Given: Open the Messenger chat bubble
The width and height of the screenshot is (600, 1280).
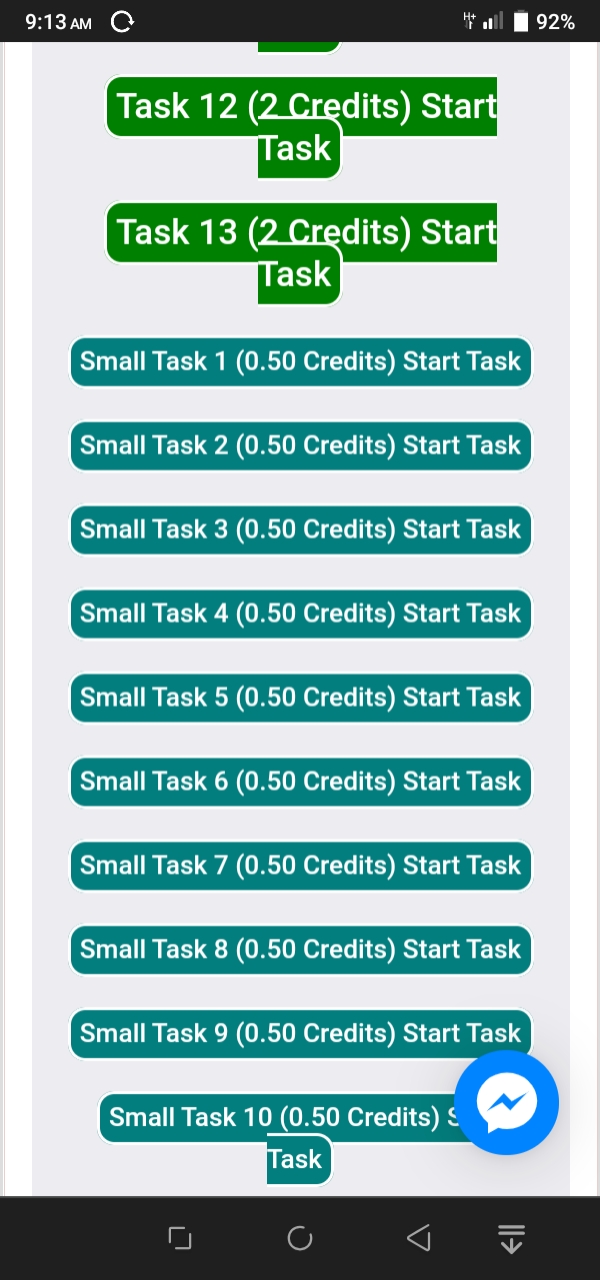Looking at the screenshot, I should (x=506, y=1102).
